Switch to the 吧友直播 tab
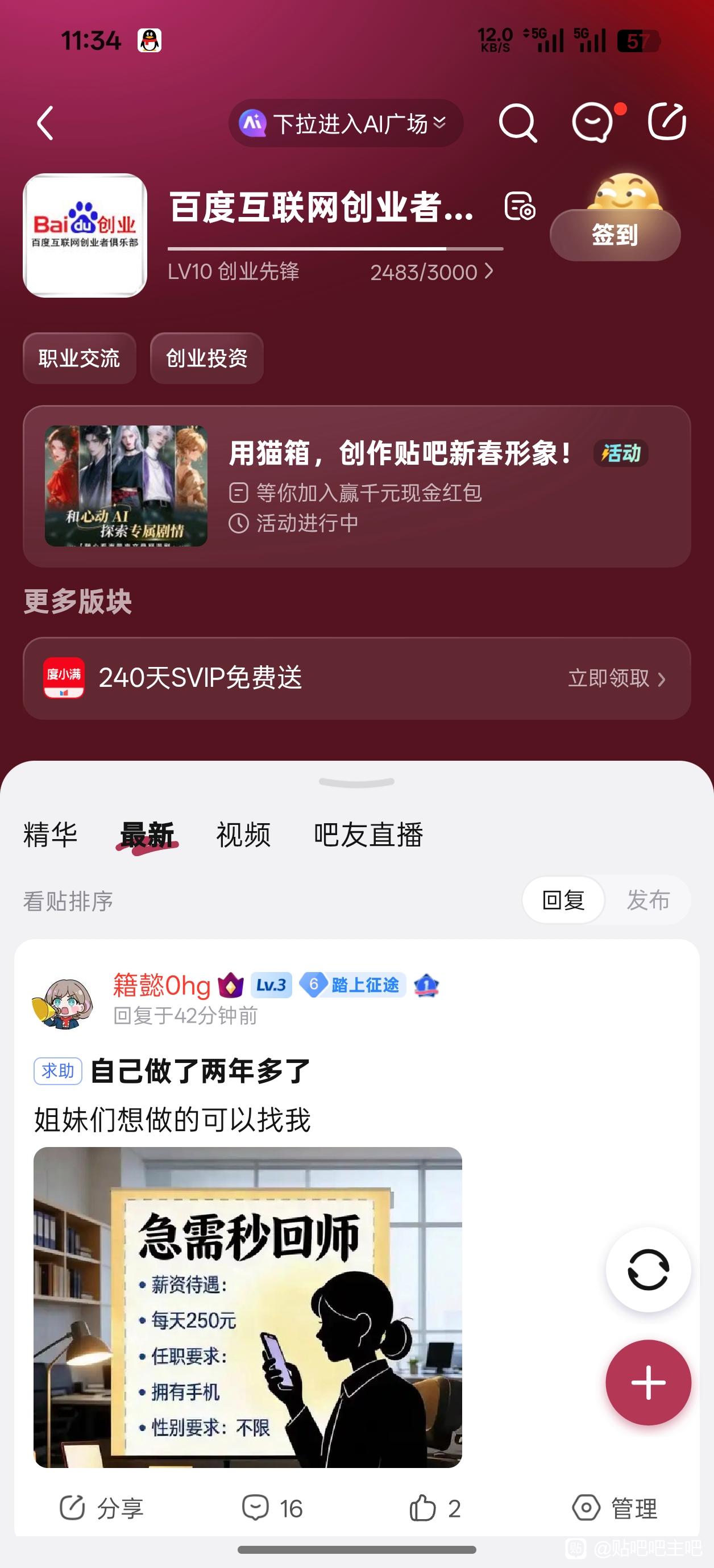This screenshot has height=1568, width=714. [x=368, y=835]
